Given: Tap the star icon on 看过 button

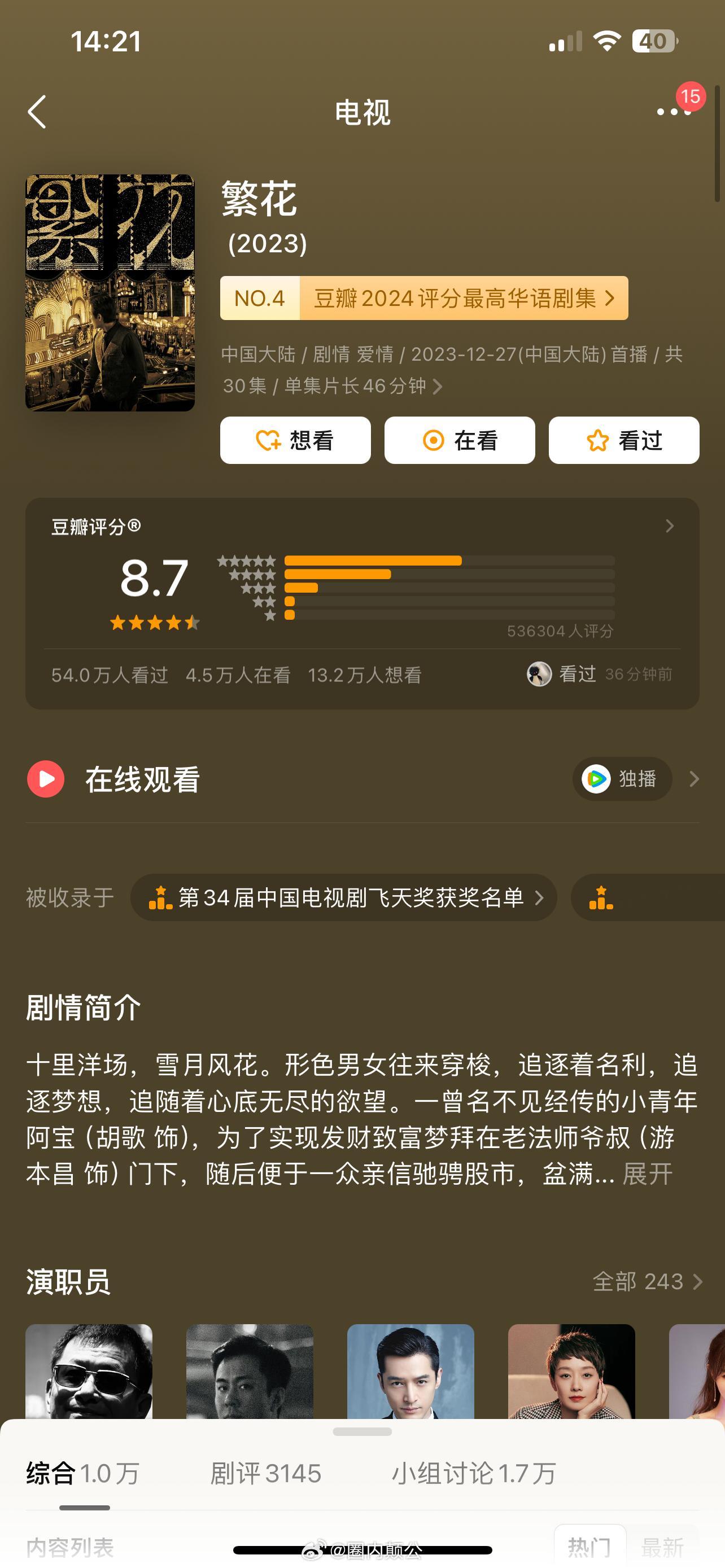Looking at the screenshot, I should coord(597,440).
